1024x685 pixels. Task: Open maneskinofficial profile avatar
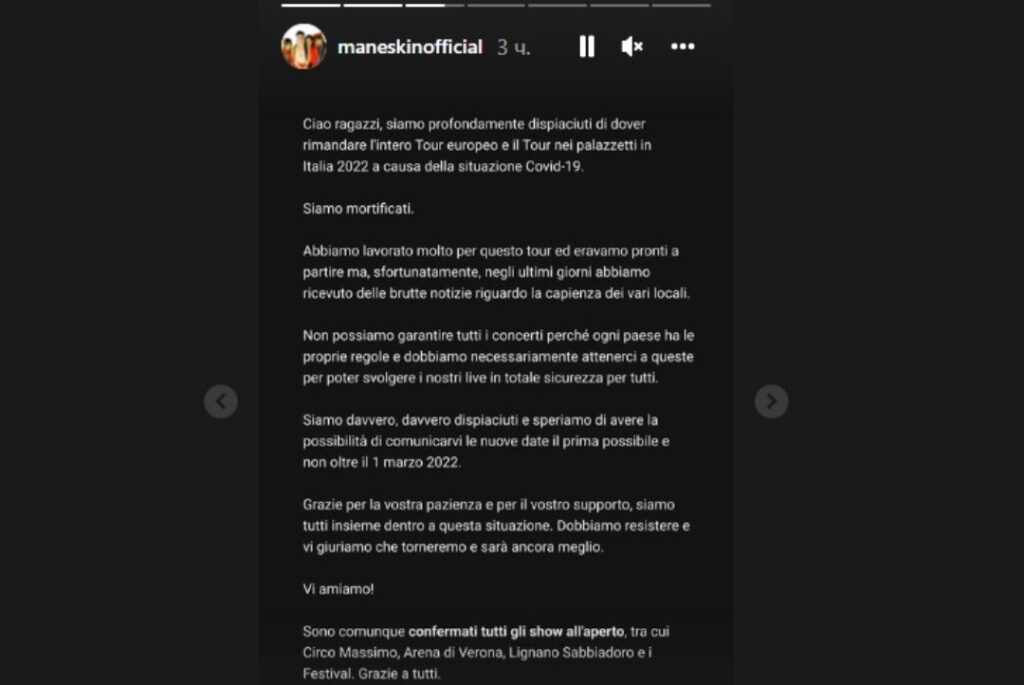[x=304, y=46]
